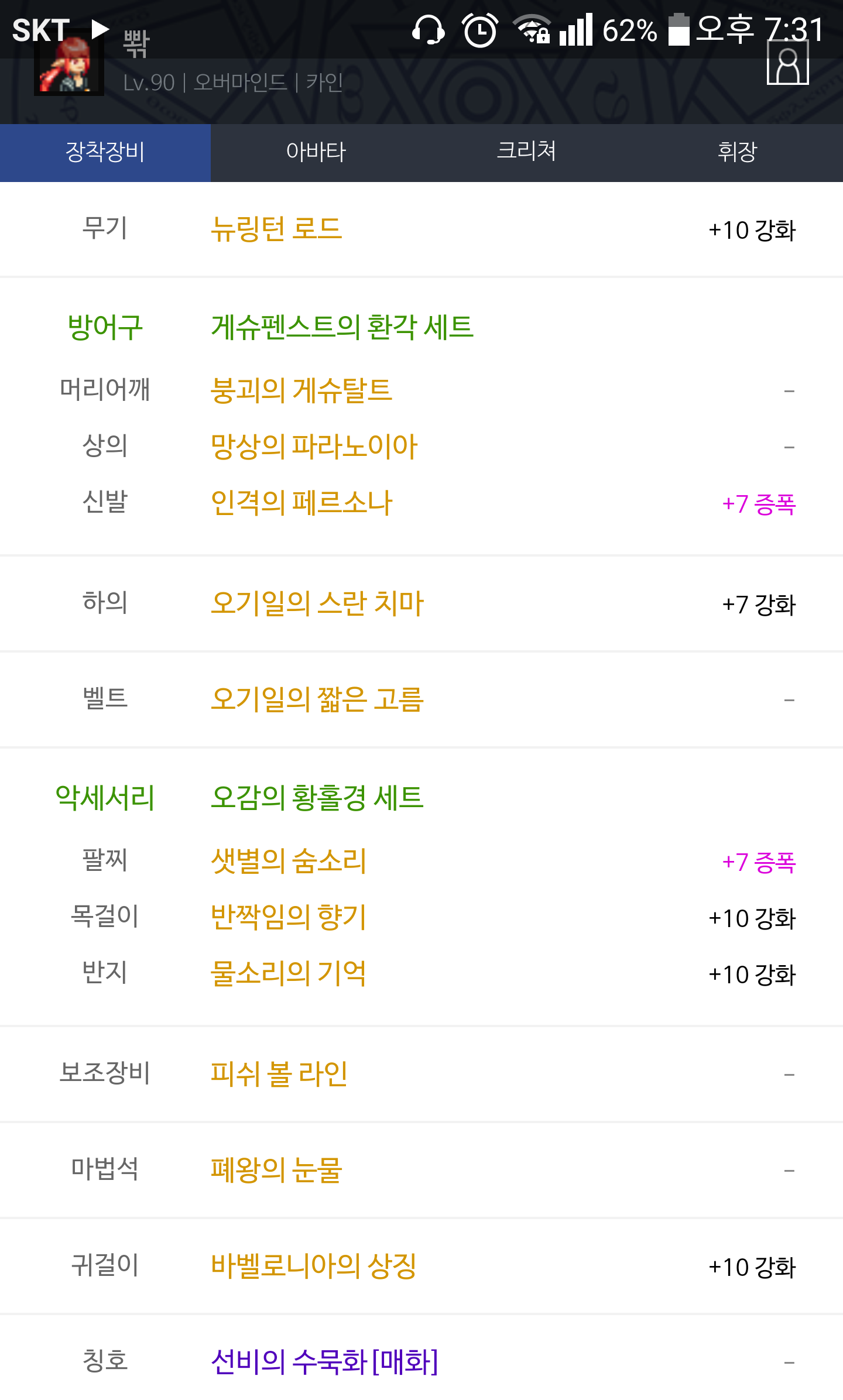The height and width of the screenshot is (1400, 843).
Task: Open title 선비의 수묵화 [매화]
Action: (324, 1361)
